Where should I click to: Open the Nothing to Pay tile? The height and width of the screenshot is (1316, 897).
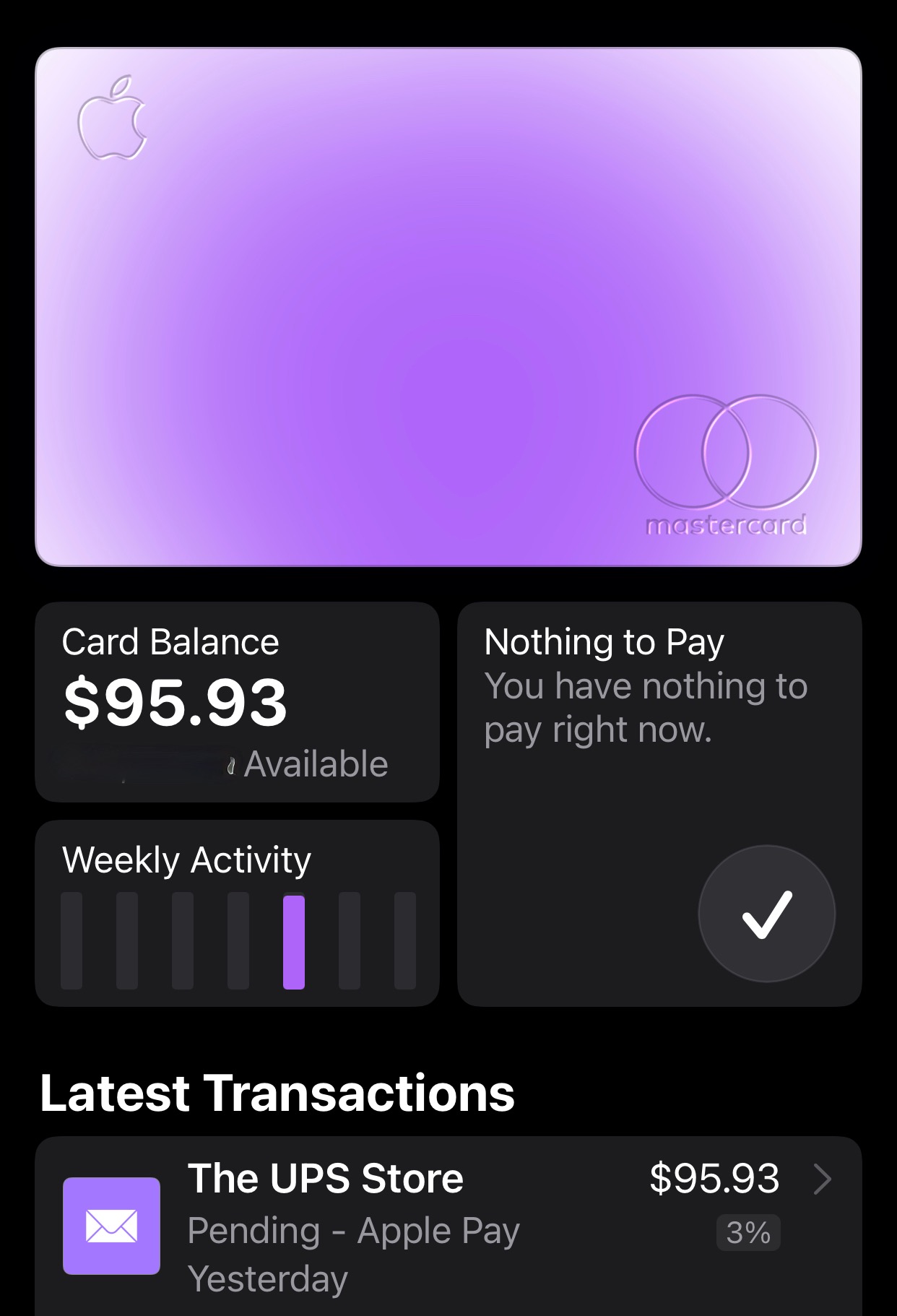pyautogui.click(x=659, y=803)
